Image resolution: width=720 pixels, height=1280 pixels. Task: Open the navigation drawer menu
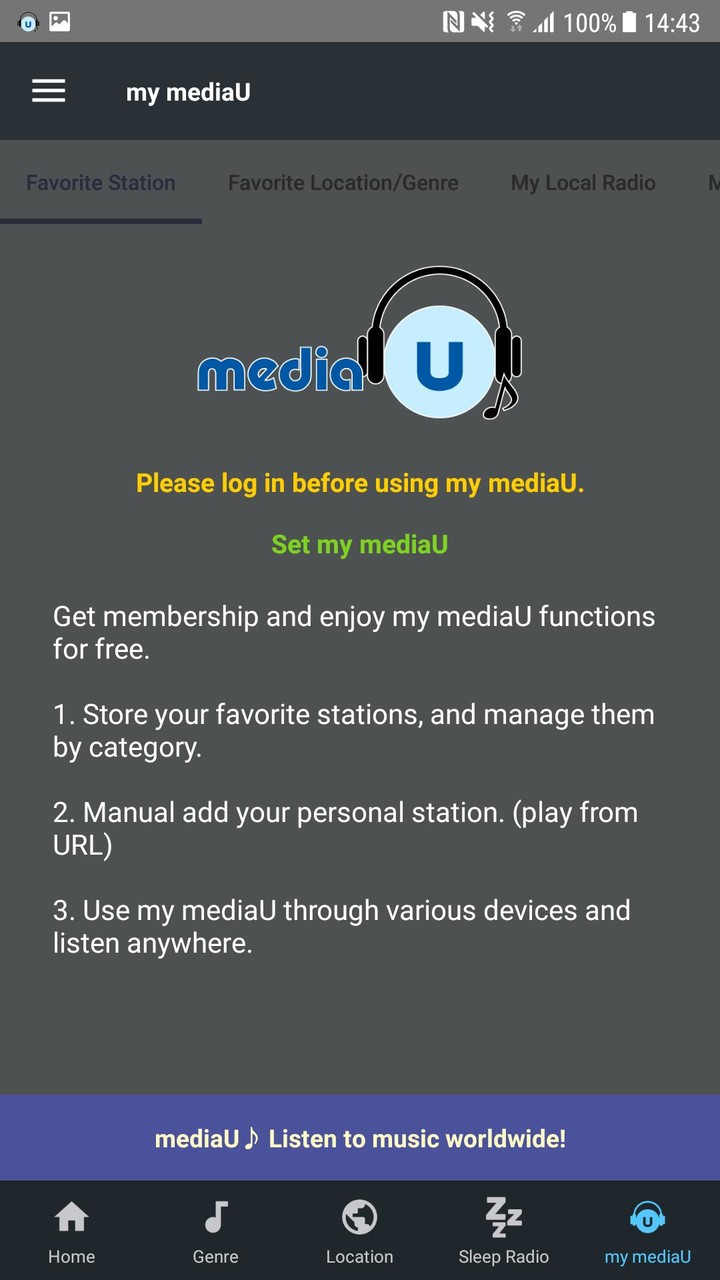pyautogui.click(x=48, y=90)
